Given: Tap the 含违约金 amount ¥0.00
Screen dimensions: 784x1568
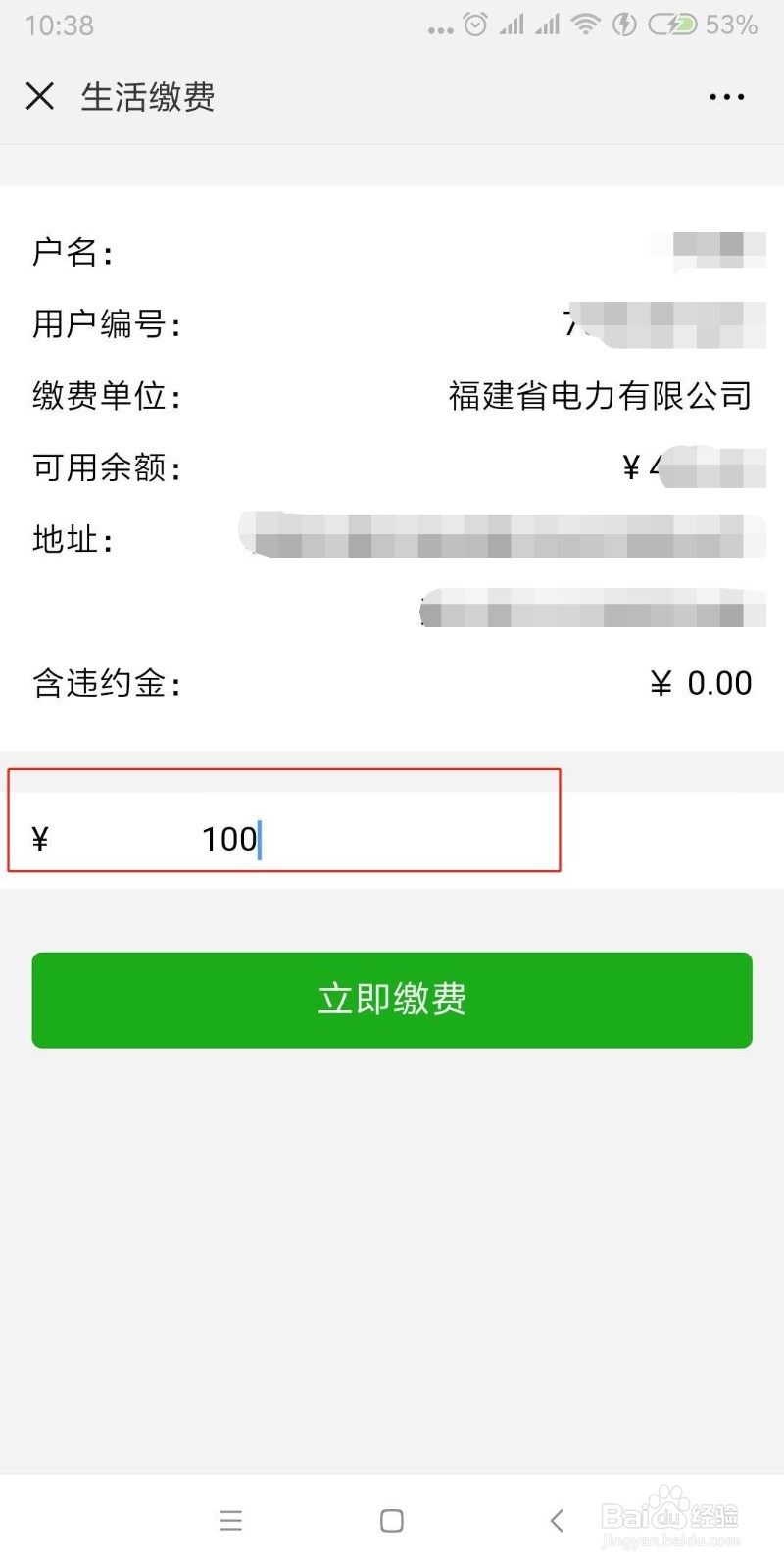Looking at the screenshot, I should click(x=700, y=682).
